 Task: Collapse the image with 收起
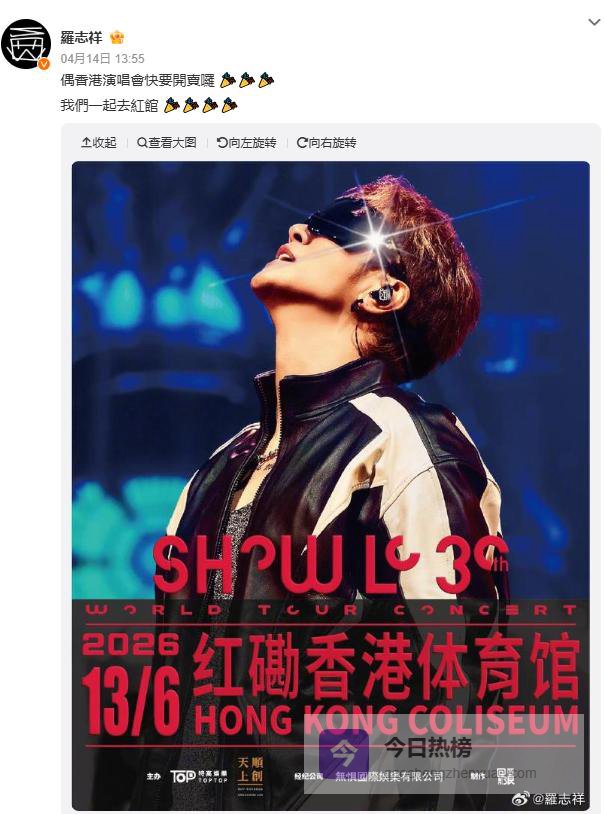98,143
